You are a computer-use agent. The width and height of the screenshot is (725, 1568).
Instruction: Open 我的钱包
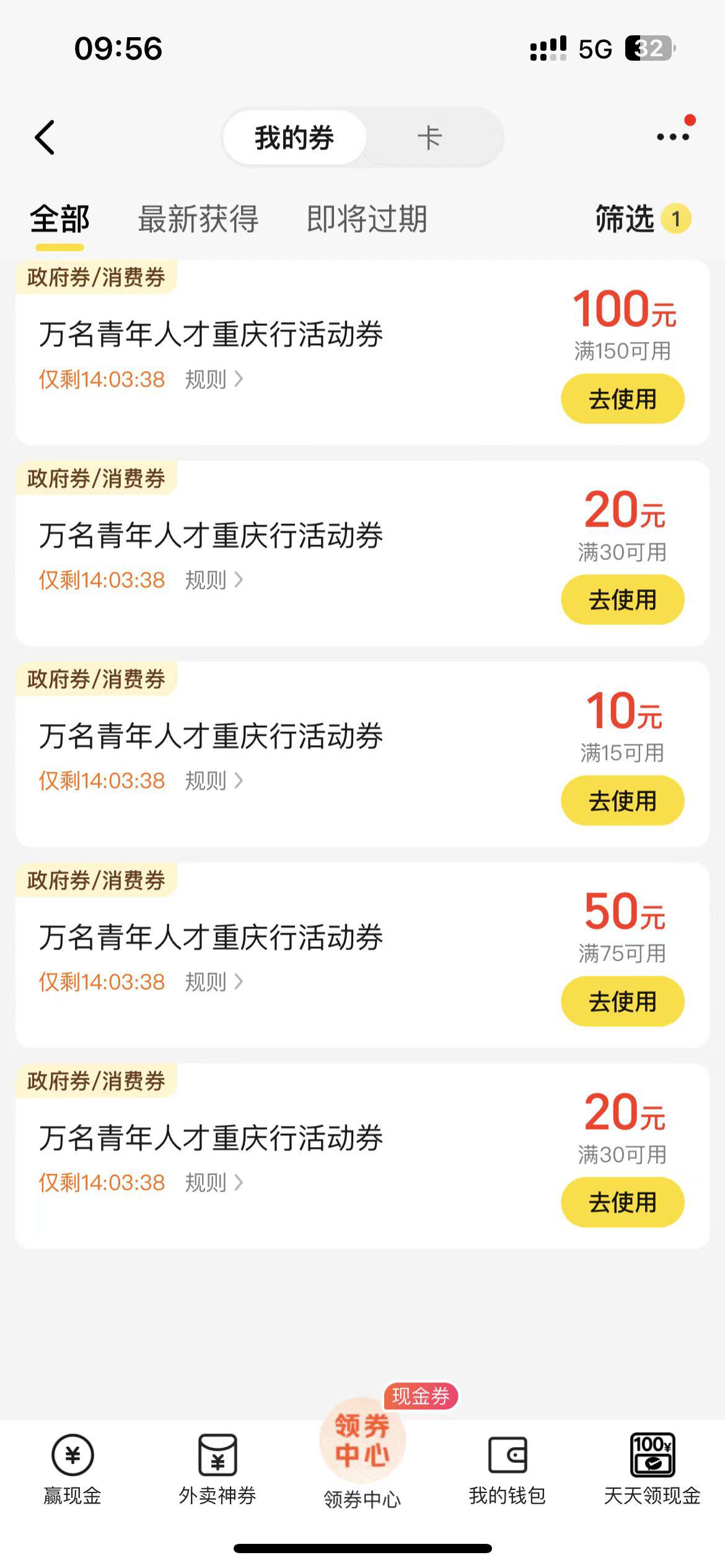coord(507,1469)
